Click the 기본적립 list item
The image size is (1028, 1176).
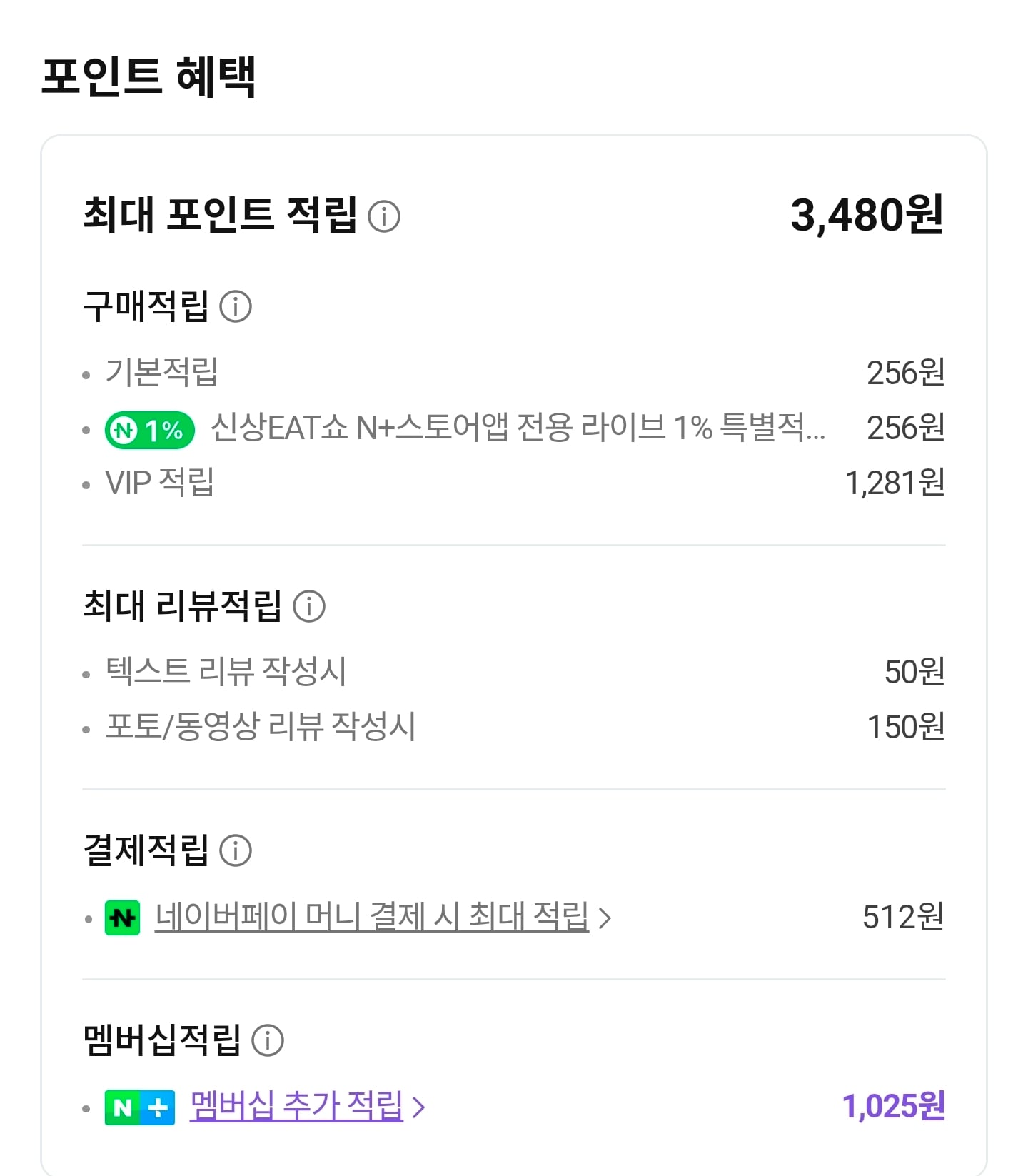click(x=161, y=371)
